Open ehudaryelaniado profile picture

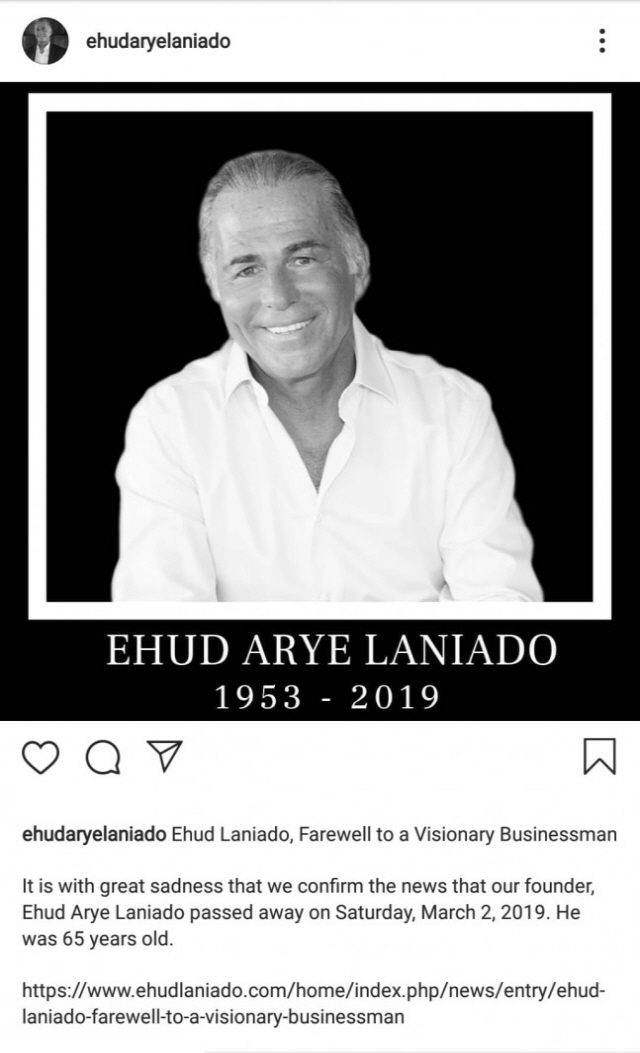tap(45, 41)
